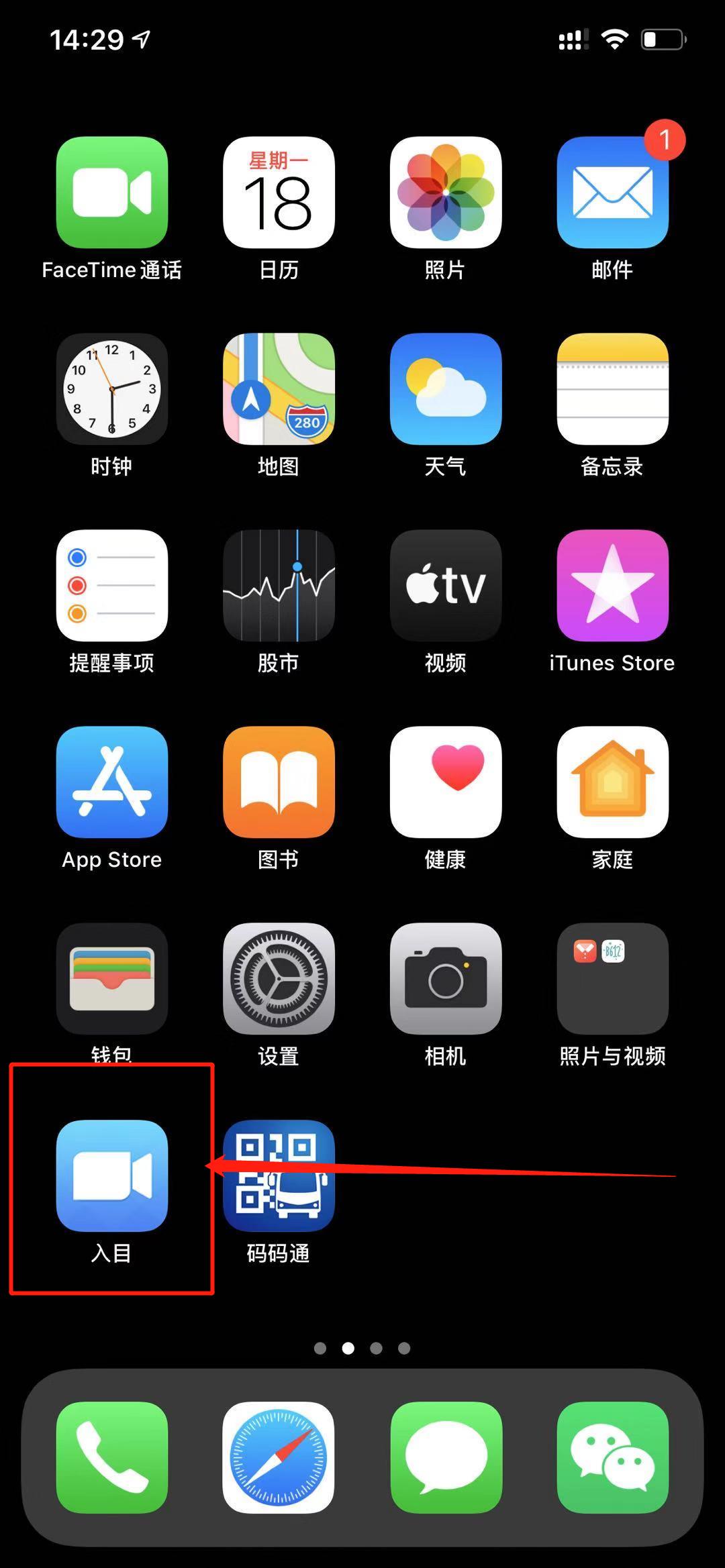Open 提醒事项 reminders app

pyautogui.click(x=111, y=586)
